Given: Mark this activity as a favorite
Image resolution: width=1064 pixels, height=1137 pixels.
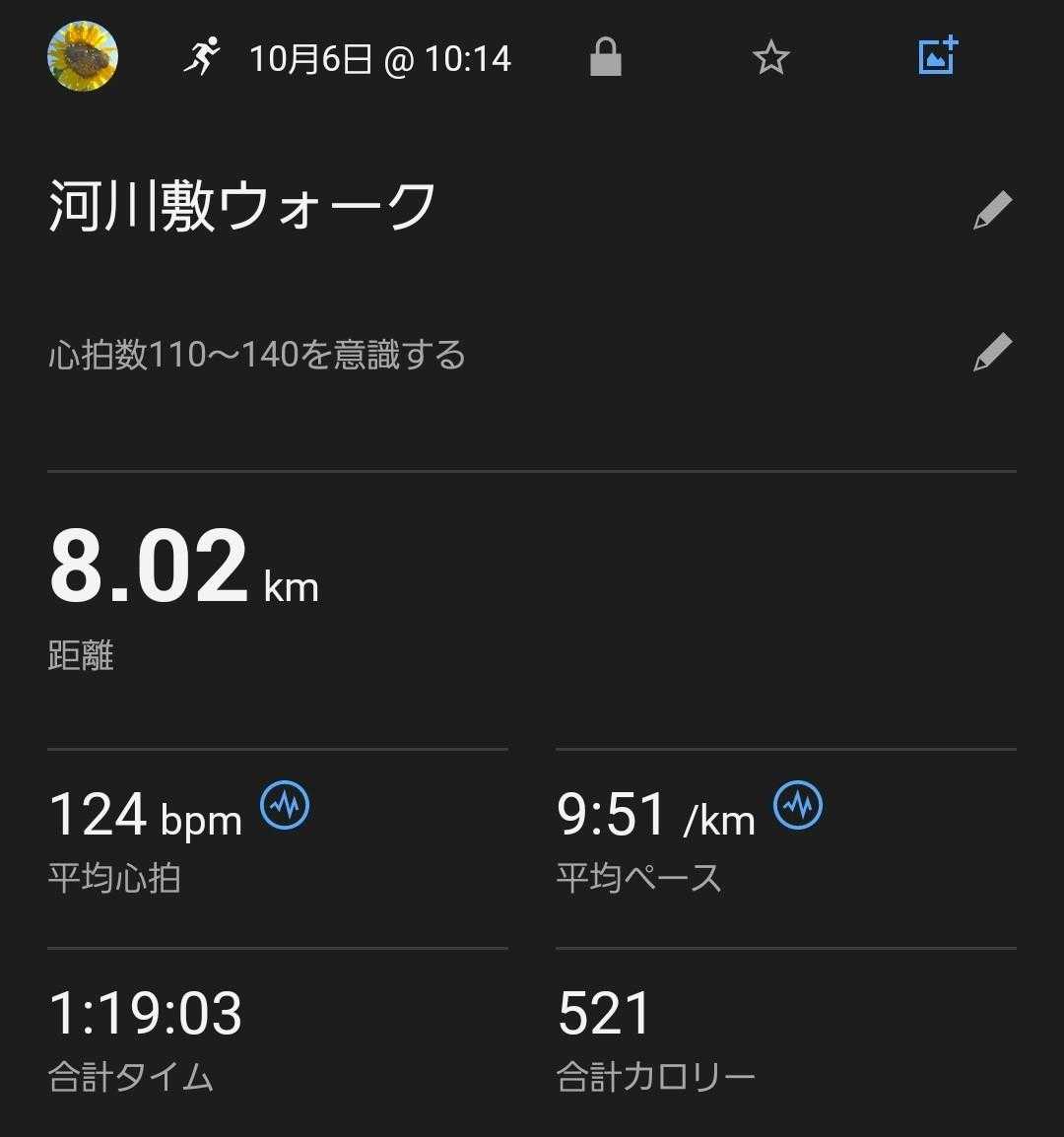Looking at the screenshot, I should pos(770,58).
